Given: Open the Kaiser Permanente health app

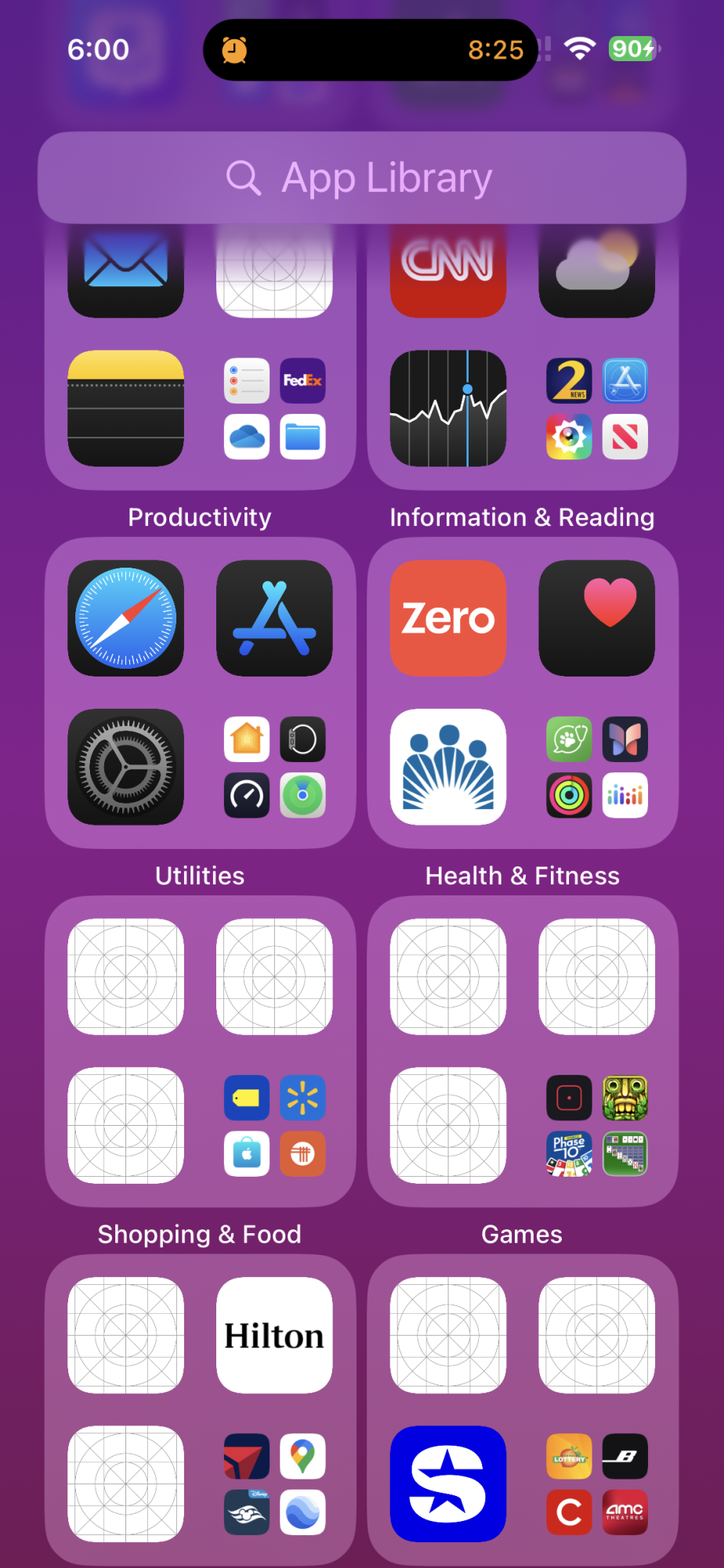Looking at the screenshot, I should pos(448,767).
